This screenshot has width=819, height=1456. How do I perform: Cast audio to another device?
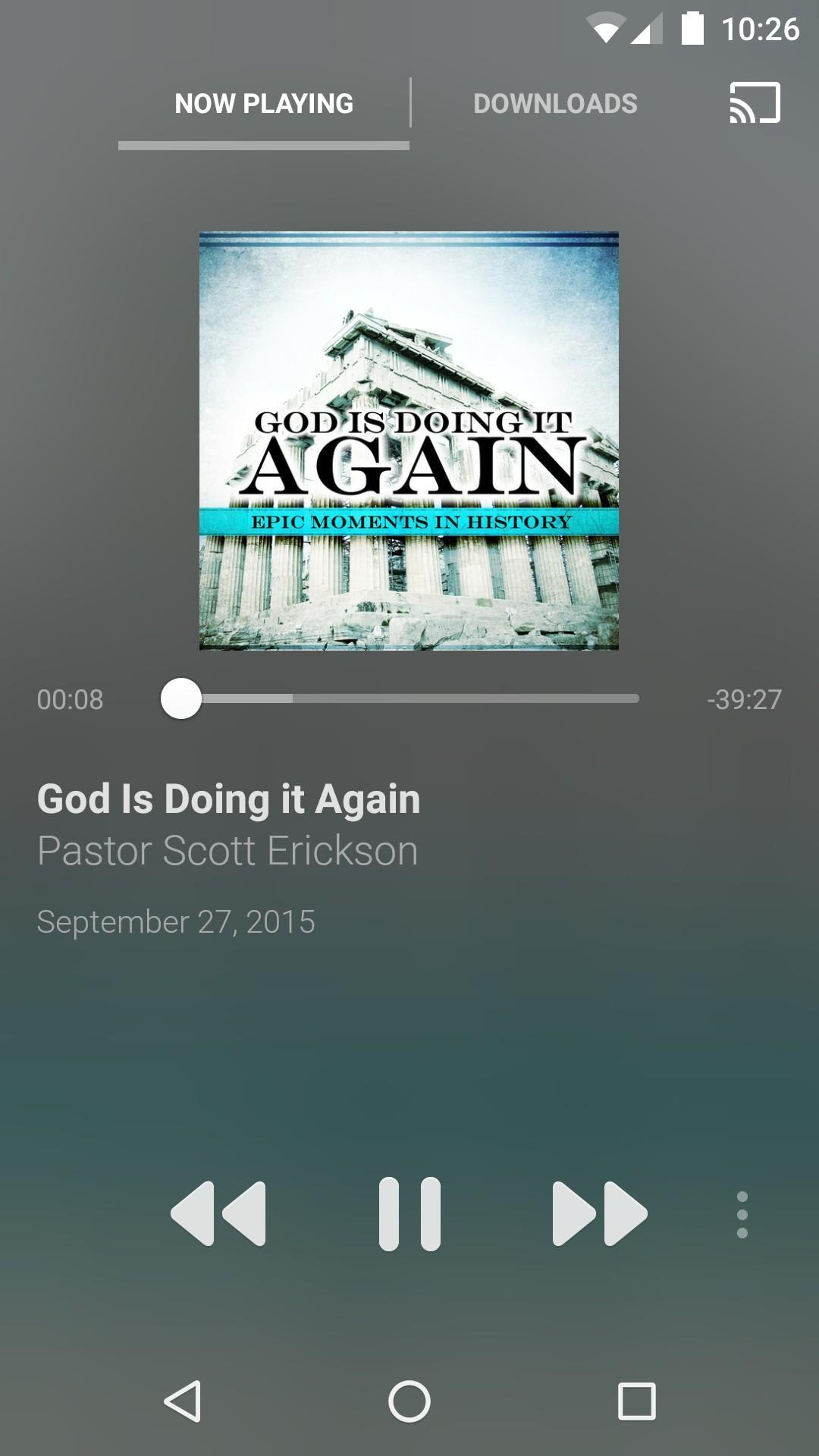click(x=755, y=102)
